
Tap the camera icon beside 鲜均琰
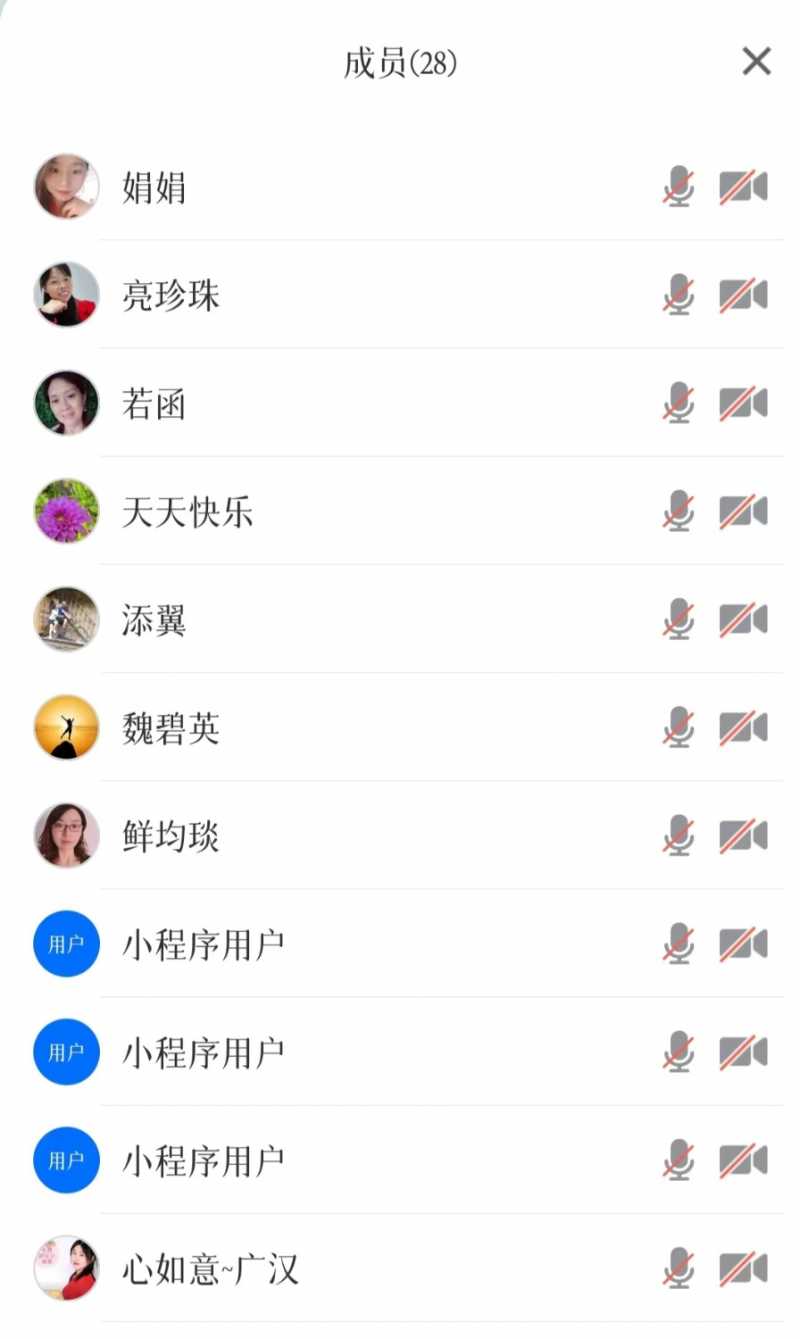tap(743, 837)
